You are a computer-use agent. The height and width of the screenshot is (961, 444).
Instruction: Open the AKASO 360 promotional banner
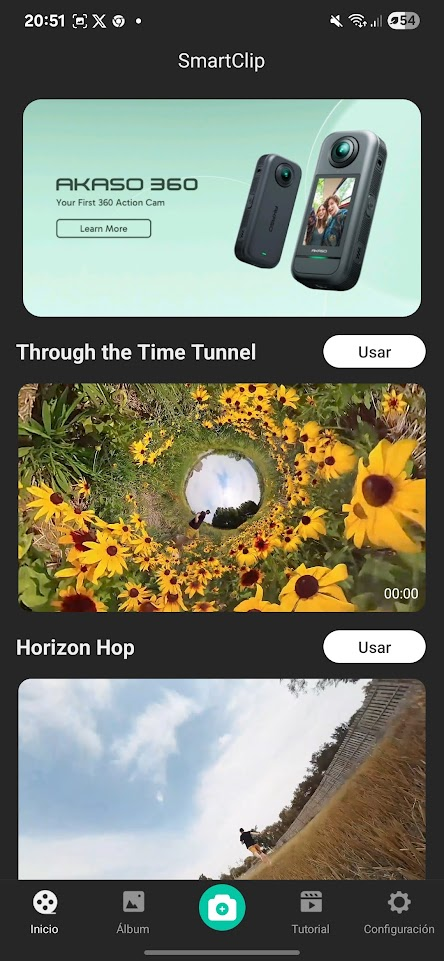tap(222, 208)
